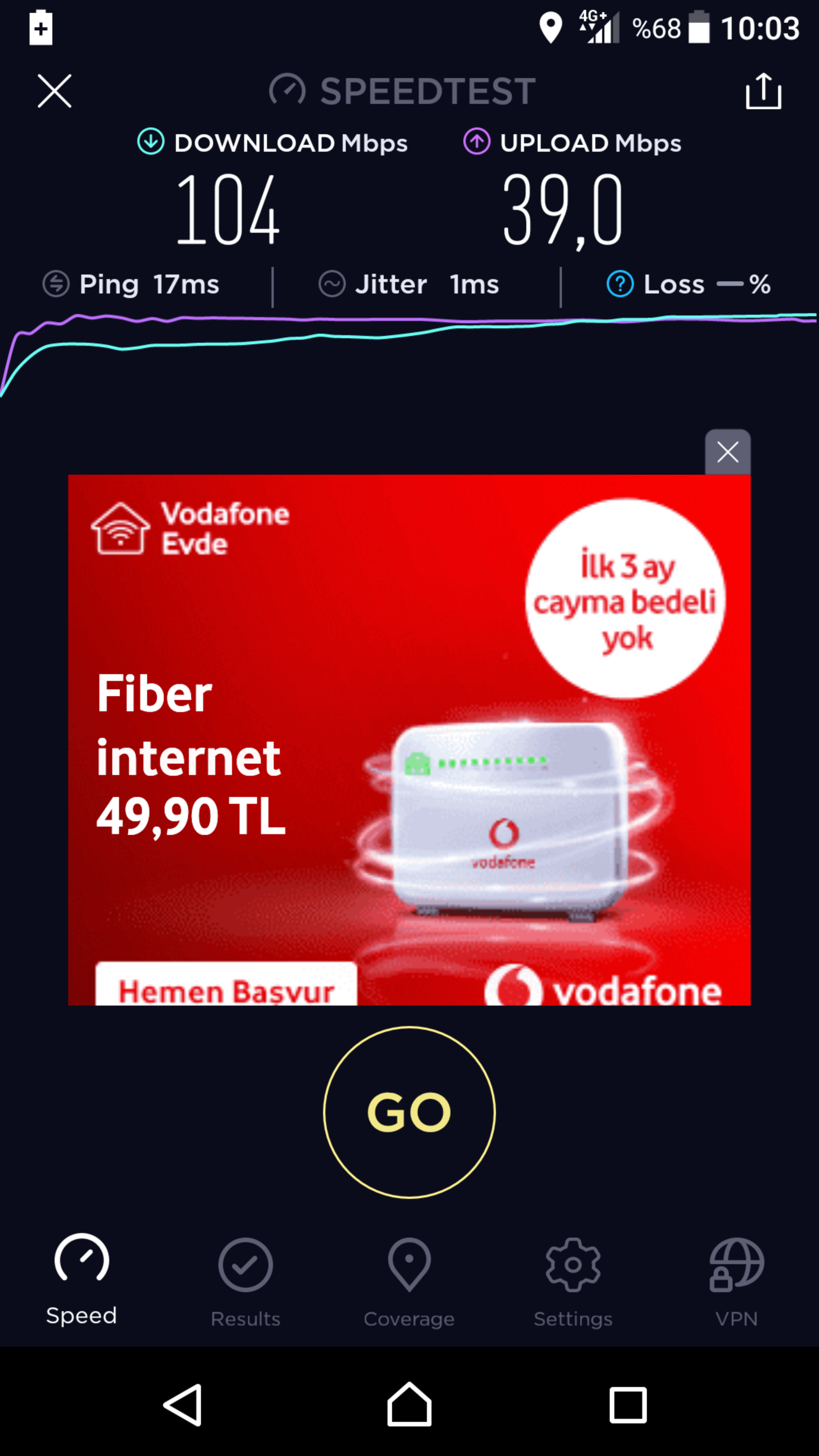This screenshot has width=819, height=1456.
Task: Start a new test with GO
Action: (409, 1112)
